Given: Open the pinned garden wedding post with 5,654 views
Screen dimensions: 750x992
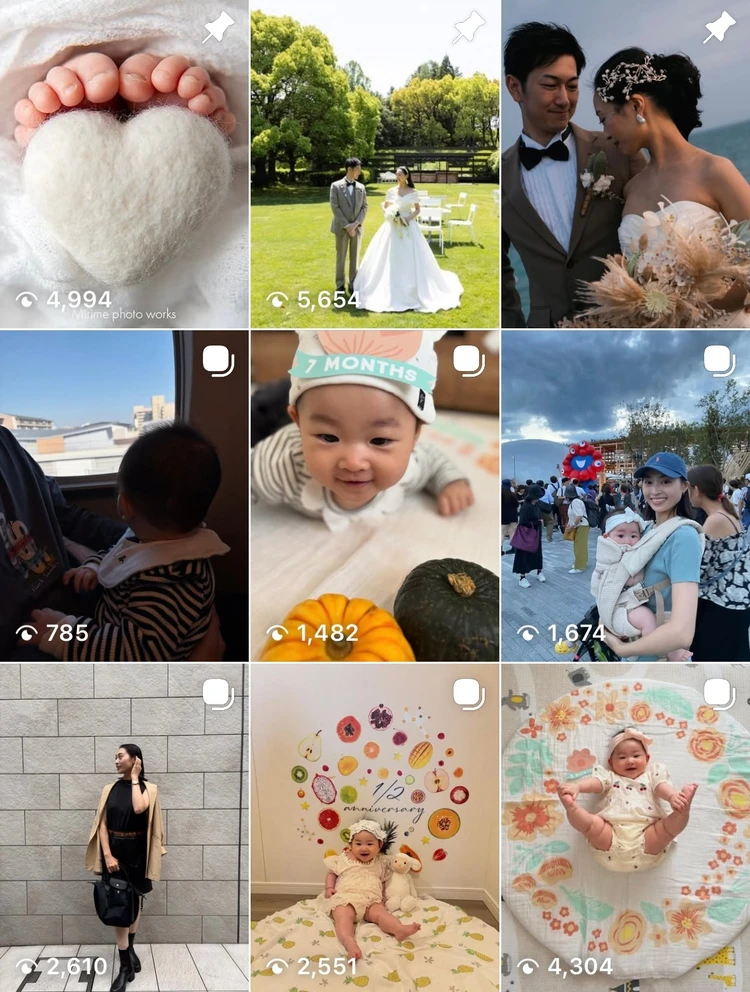Looking at the screenshot, I should [375, 165].
